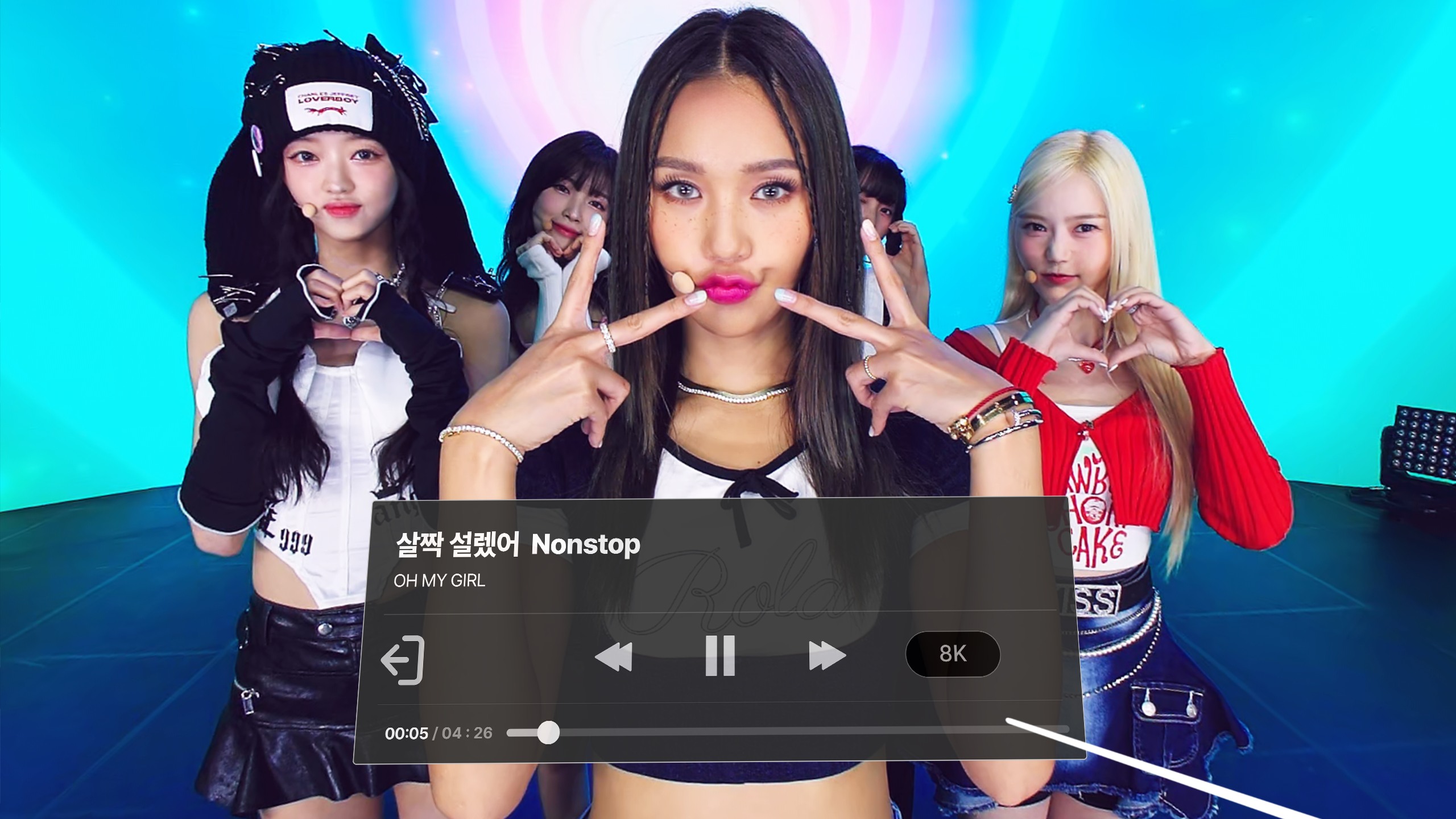
Task: Pause the video playback
Action: point(720,656)
